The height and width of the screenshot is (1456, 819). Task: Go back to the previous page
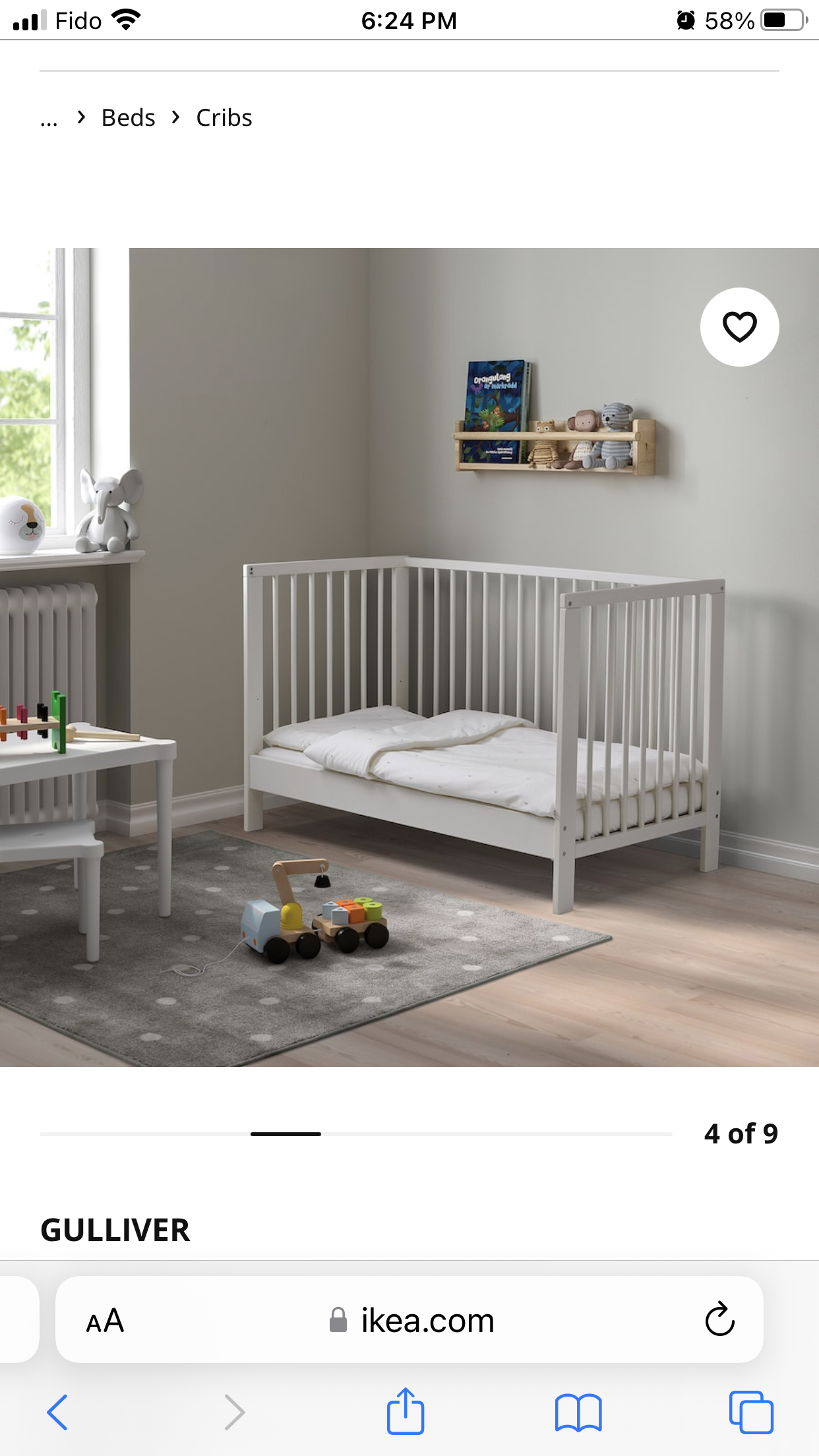click(x=57, y=1412)
